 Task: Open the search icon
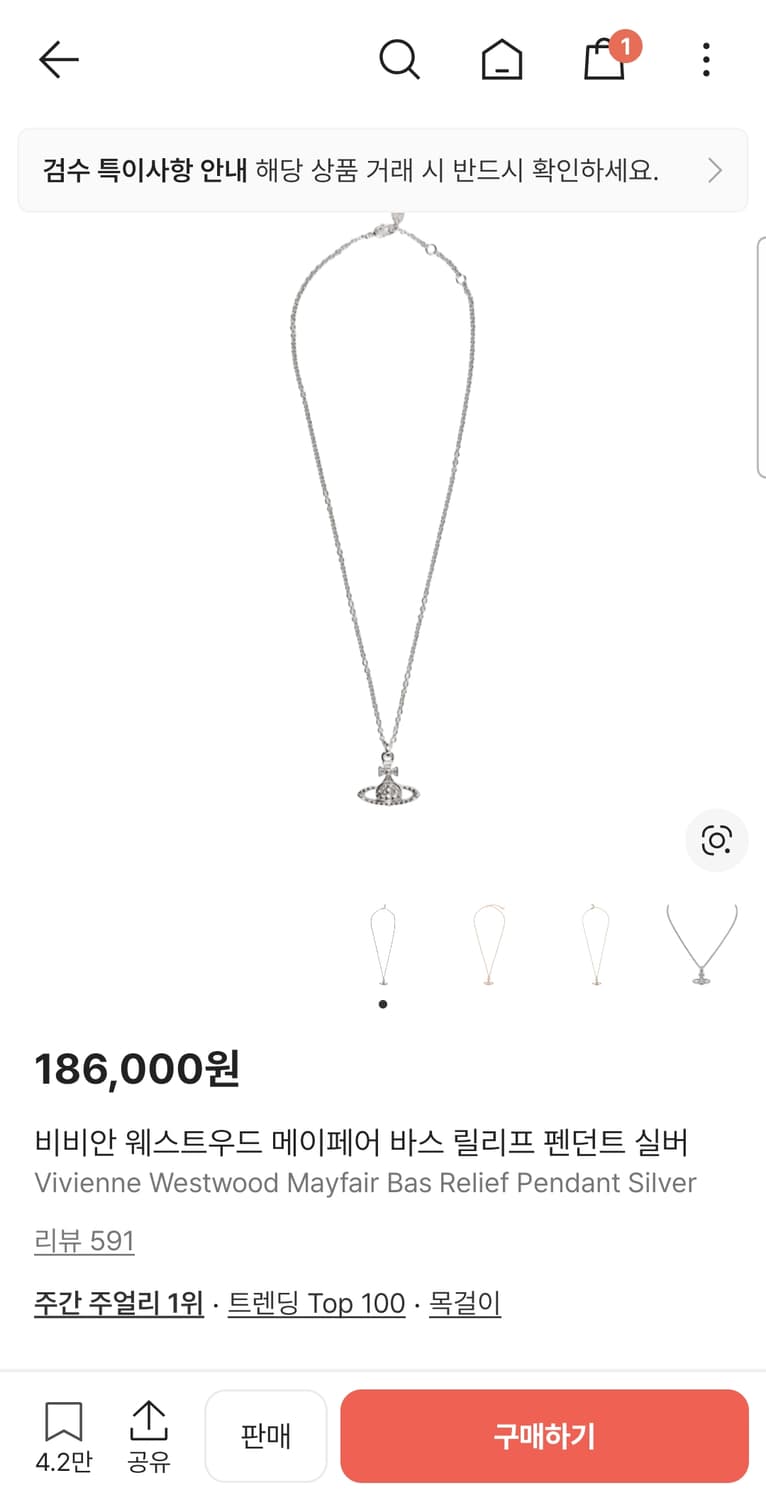tap(400, 59)
